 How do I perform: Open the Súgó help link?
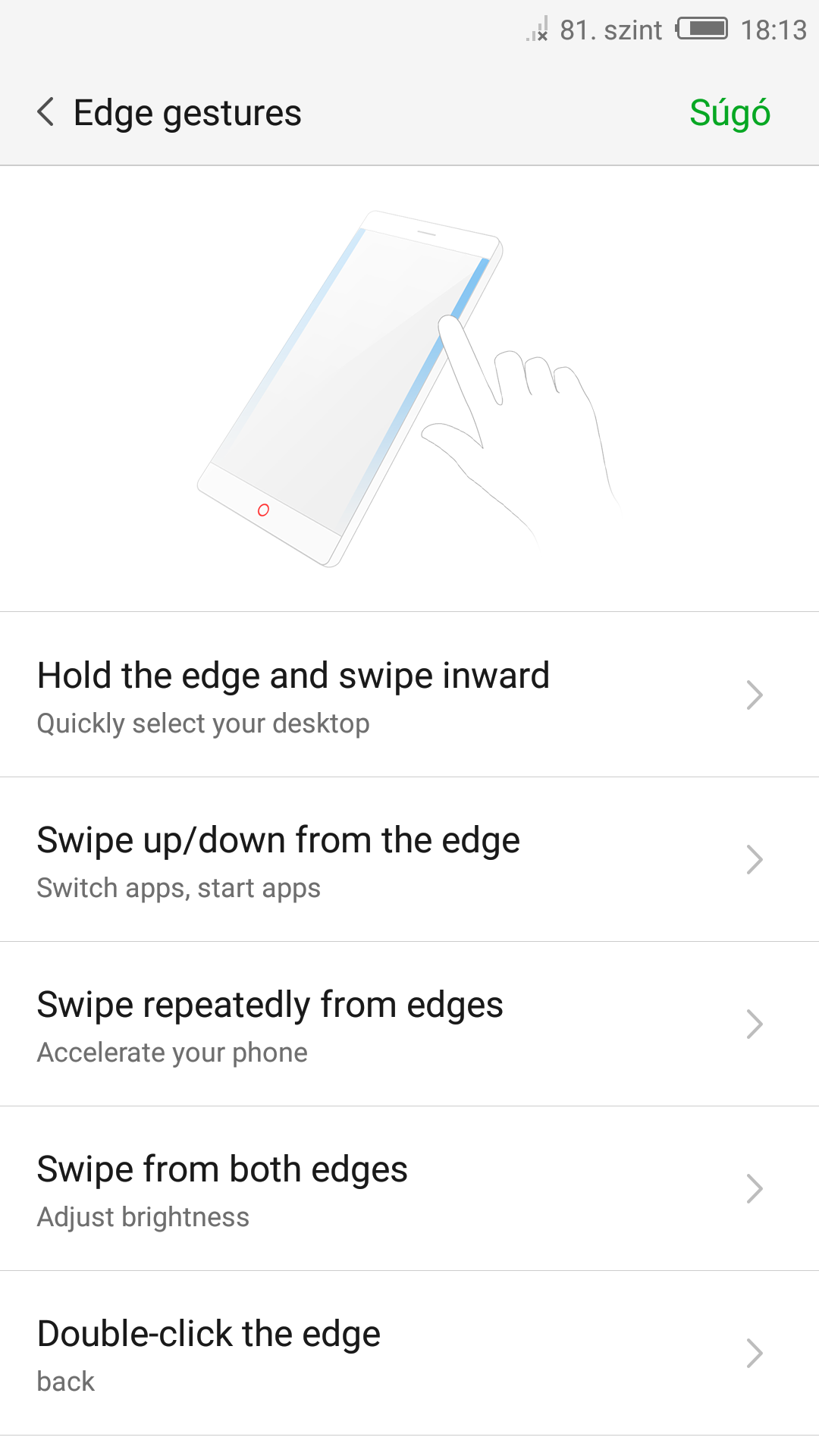(x=730, y=113)
